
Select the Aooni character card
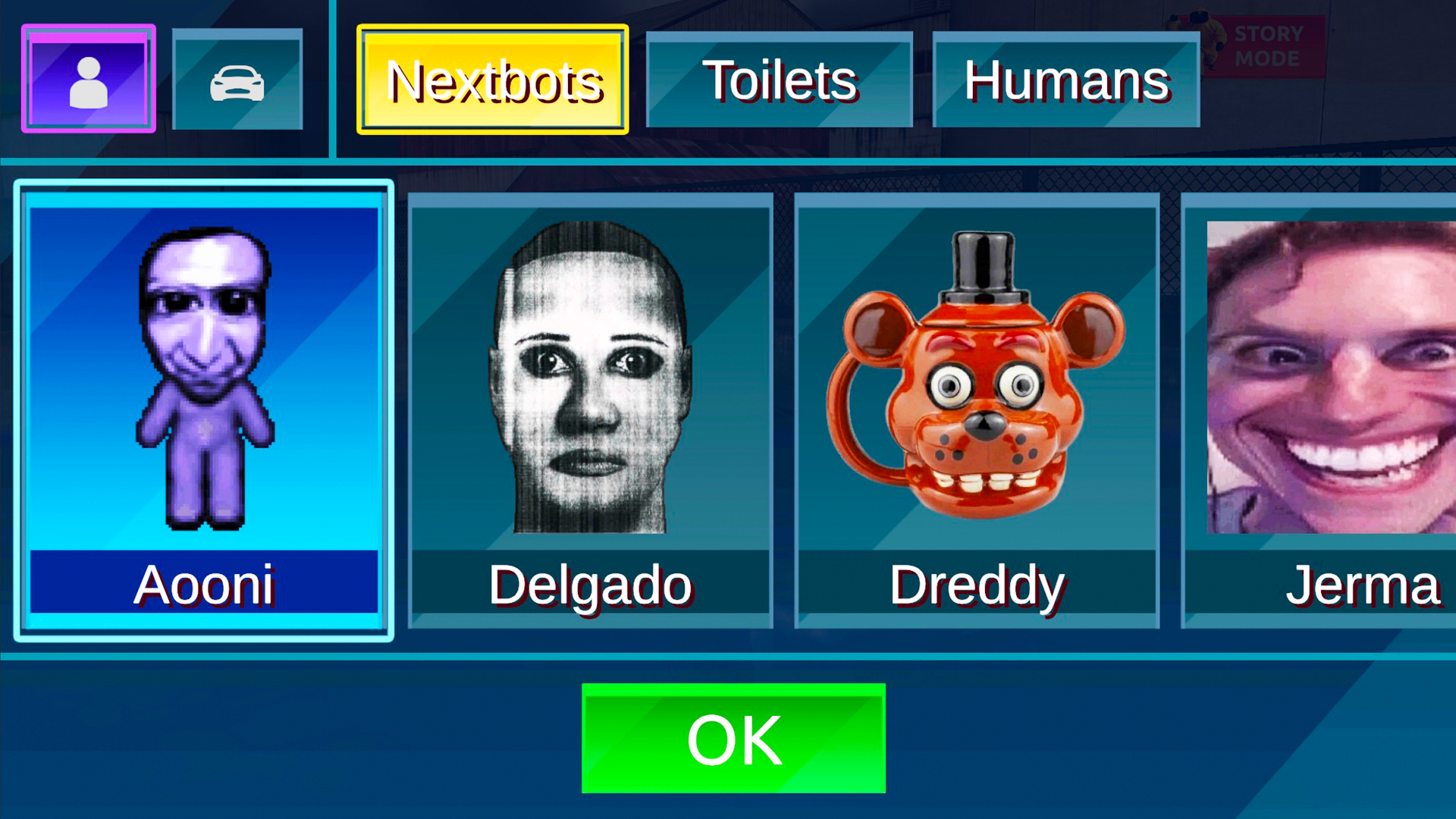204,410
